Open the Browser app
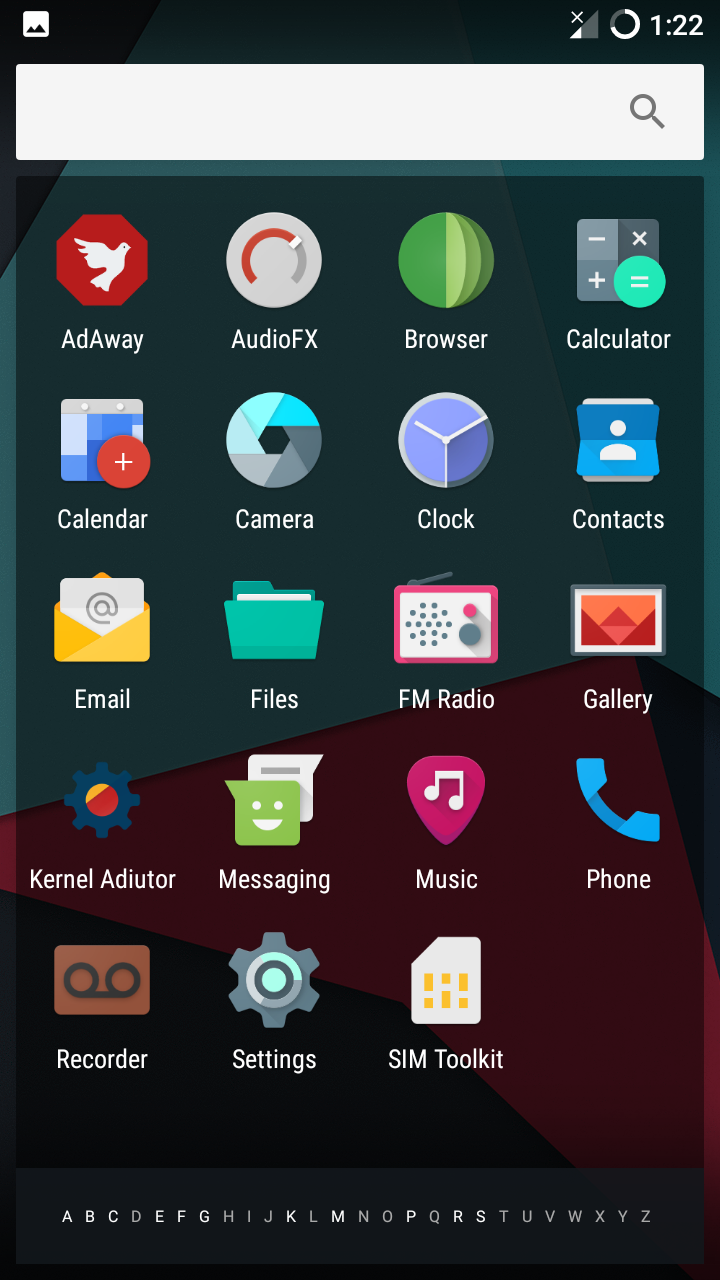720x1280 pixels. (x=446, y=262)
